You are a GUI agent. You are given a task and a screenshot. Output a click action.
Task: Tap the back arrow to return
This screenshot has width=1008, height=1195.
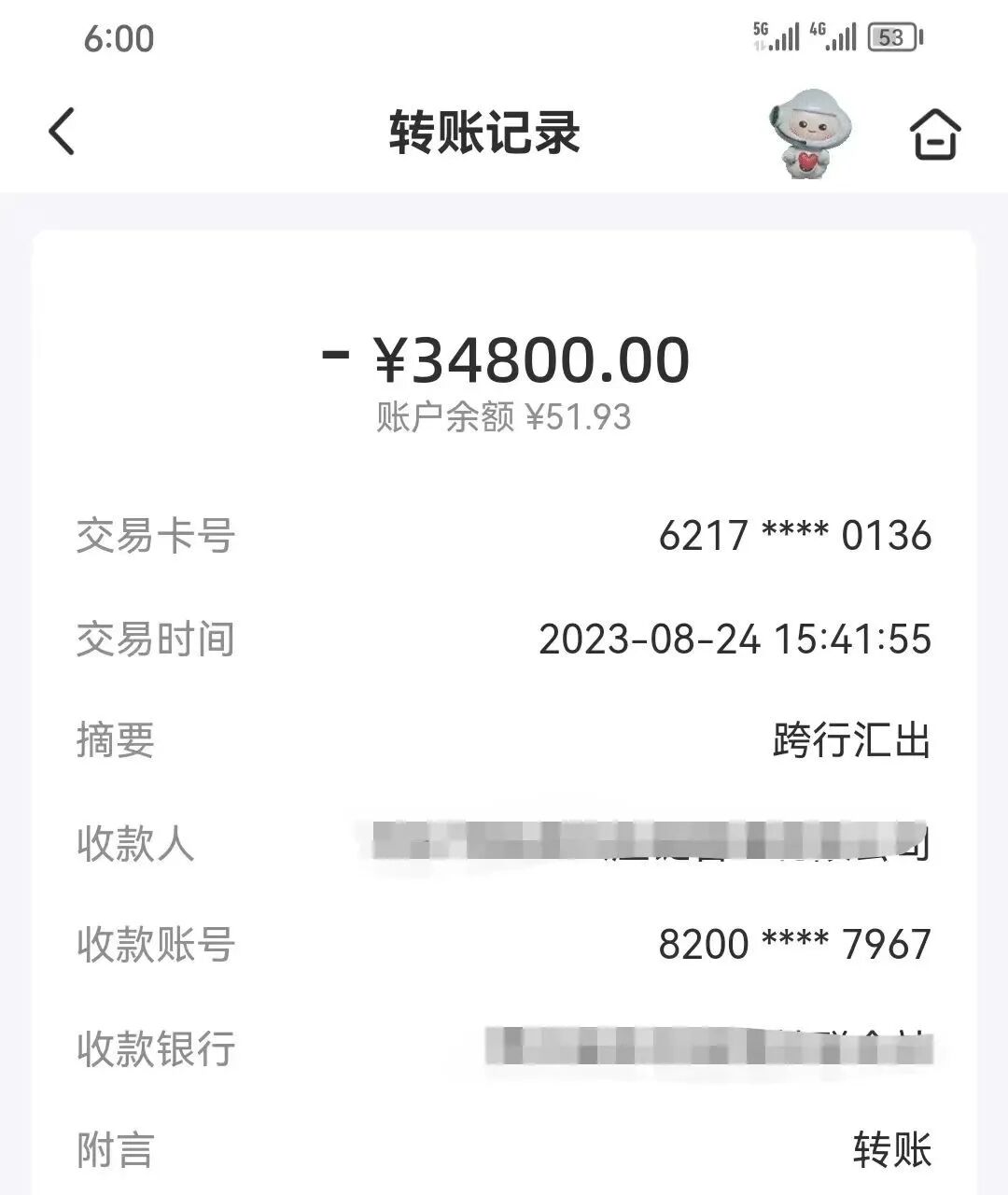pyautogui.click(x=61, y=133)
